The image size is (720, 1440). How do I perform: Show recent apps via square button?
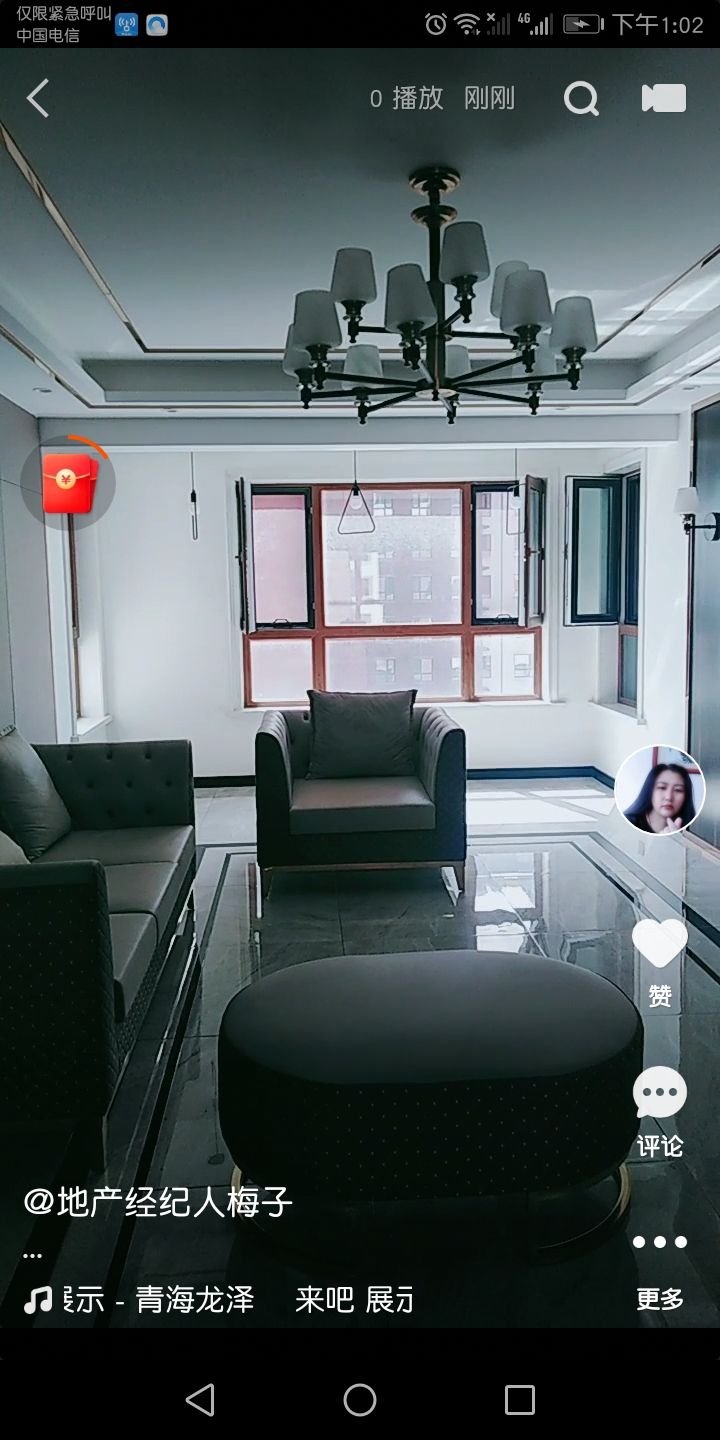pos(519,1400)
